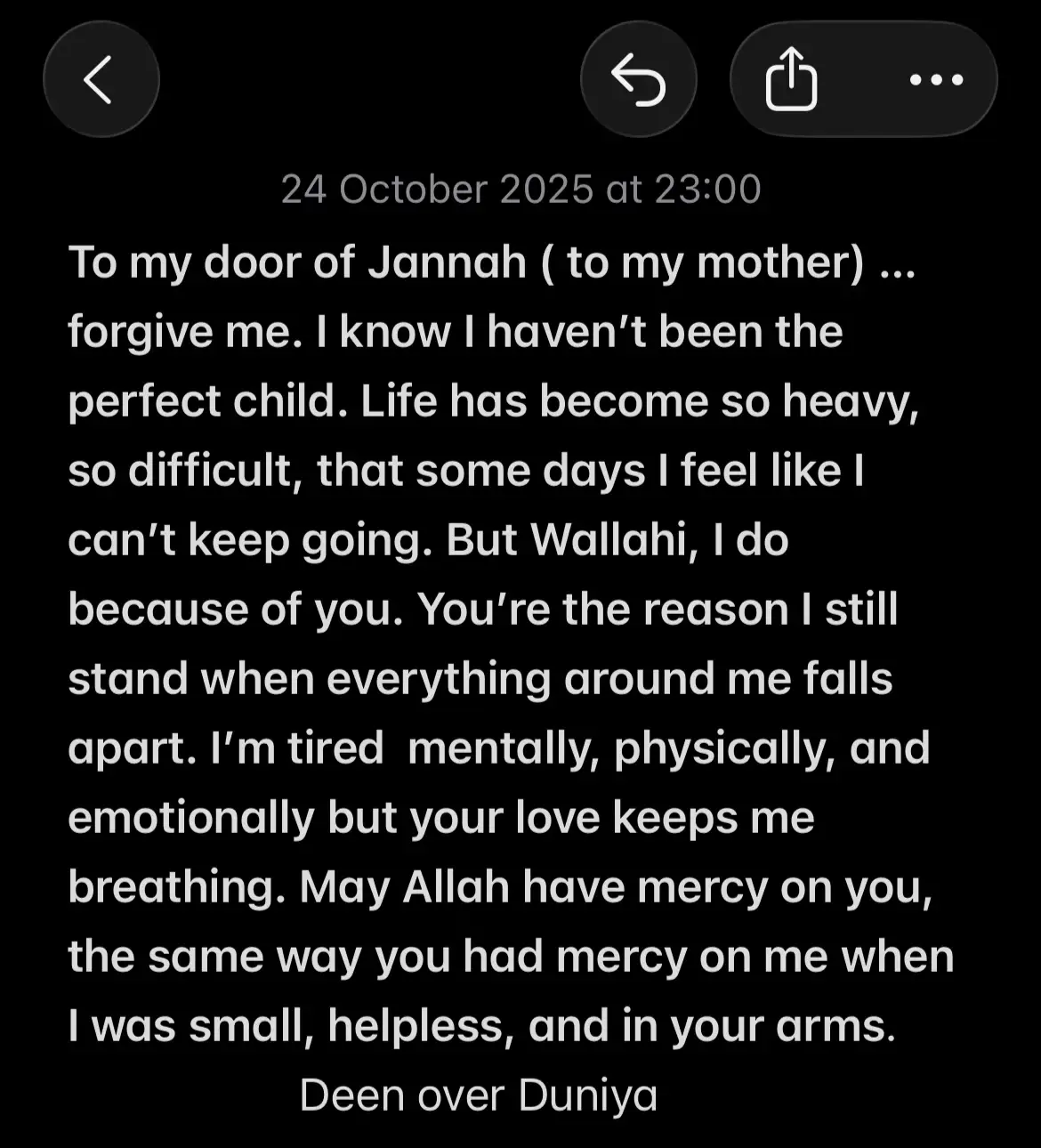Tap the word 'emotionally' in the text
The width and height of the screenshot is (1041, 1148).
tap(191, 817)
